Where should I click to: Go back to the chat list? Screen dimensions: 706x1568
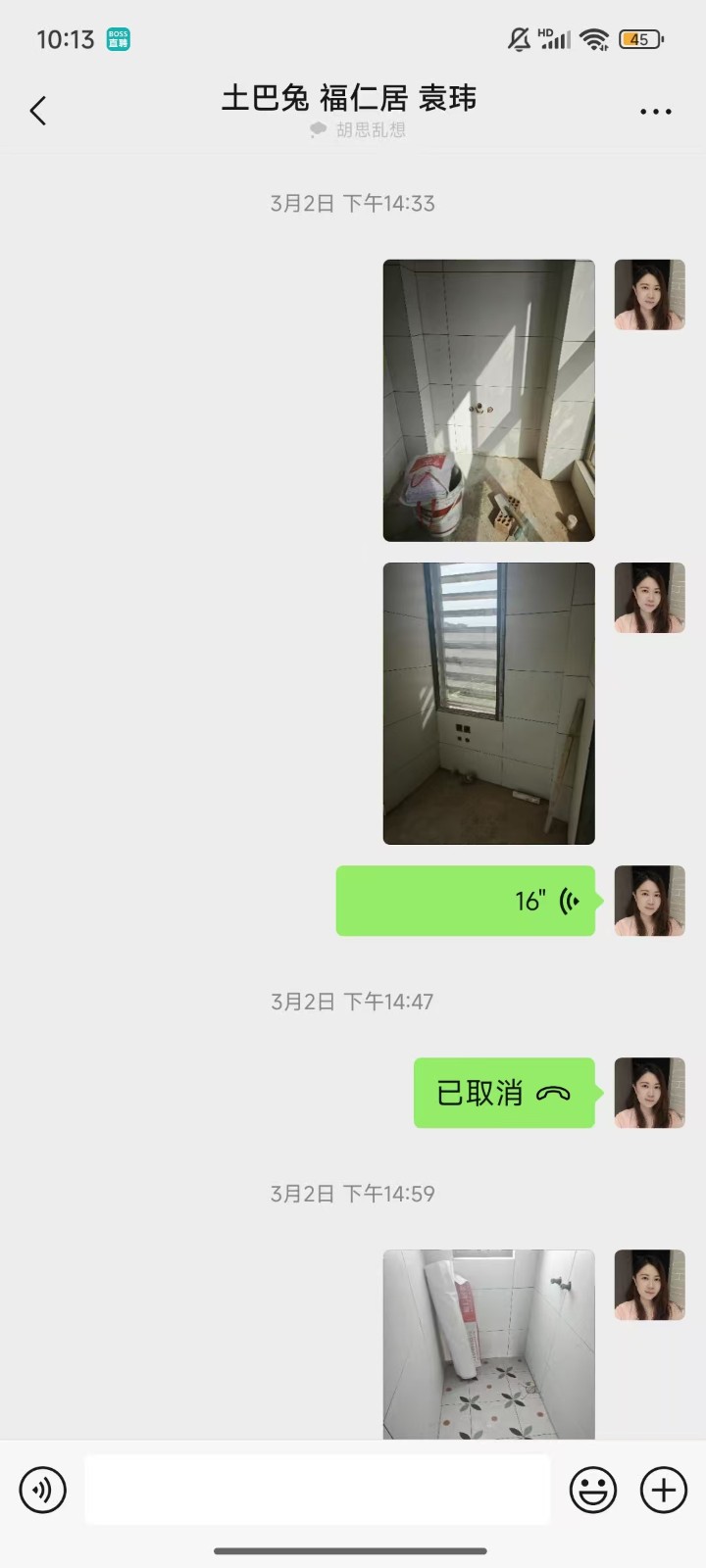pyautogui.click(x=38, y=111)
